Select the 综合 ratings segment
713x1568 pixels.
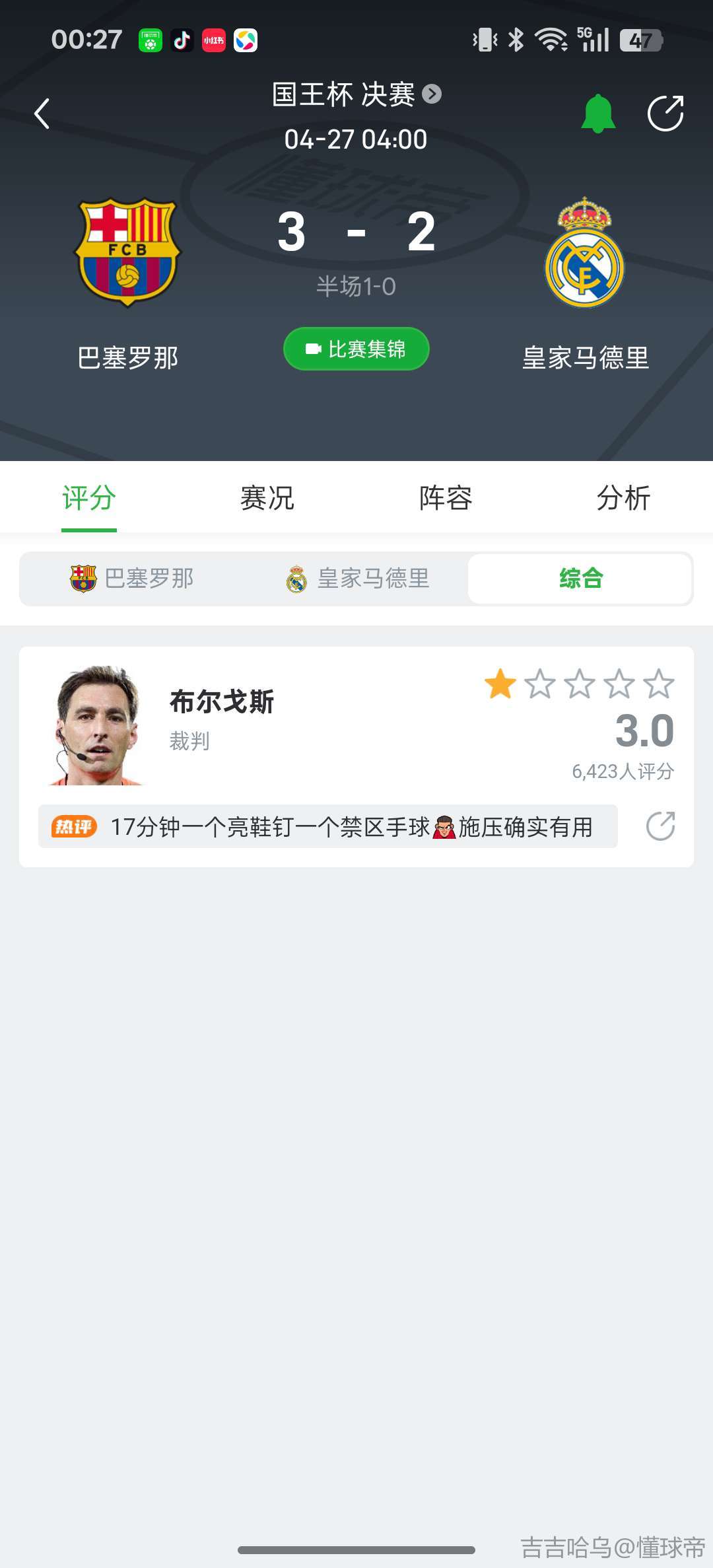[580, 579]
